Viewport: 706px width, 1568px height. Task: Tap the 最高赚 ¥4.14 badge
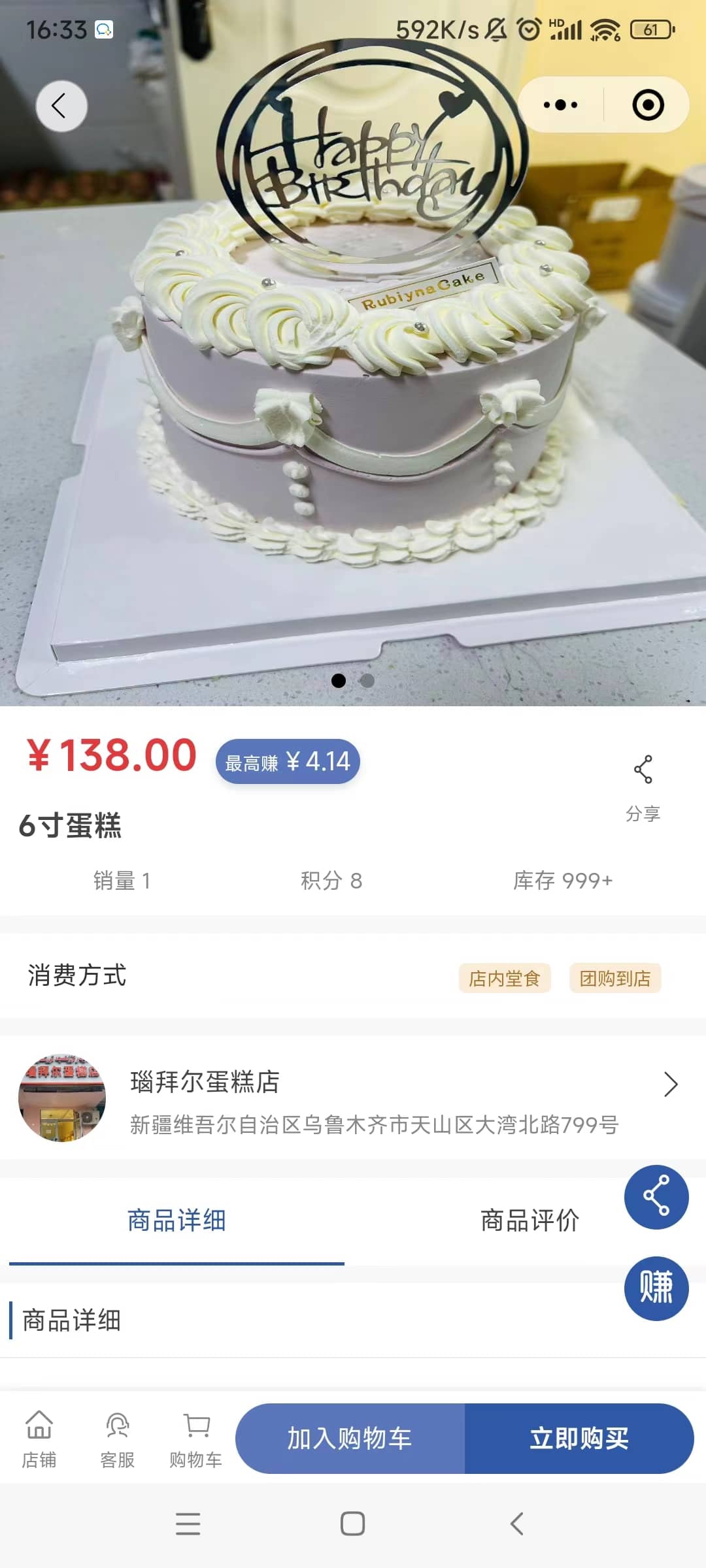288,762
